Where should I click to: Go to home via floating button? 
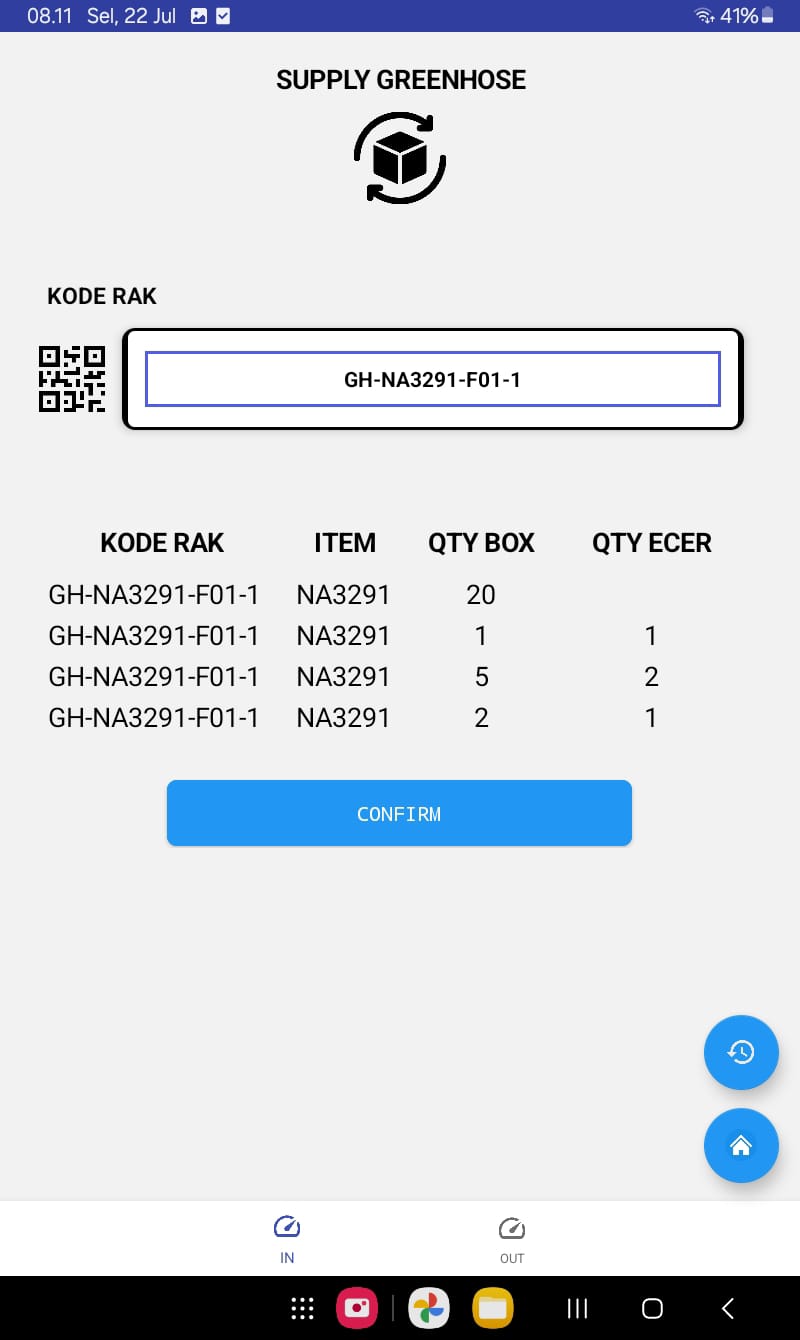pyautogui.click(x=741, y=1145)
